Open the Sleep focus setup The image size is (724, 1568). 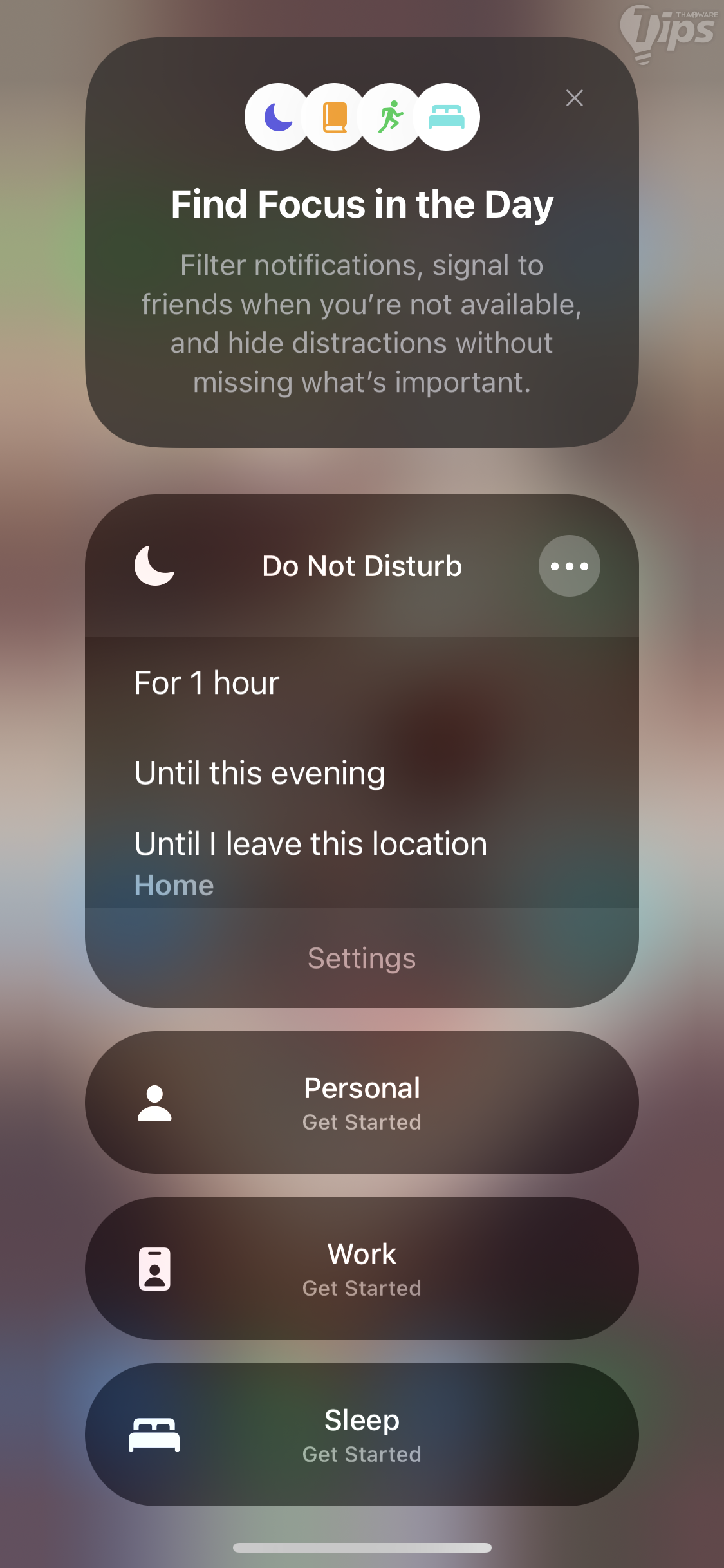click(362, 1435)
